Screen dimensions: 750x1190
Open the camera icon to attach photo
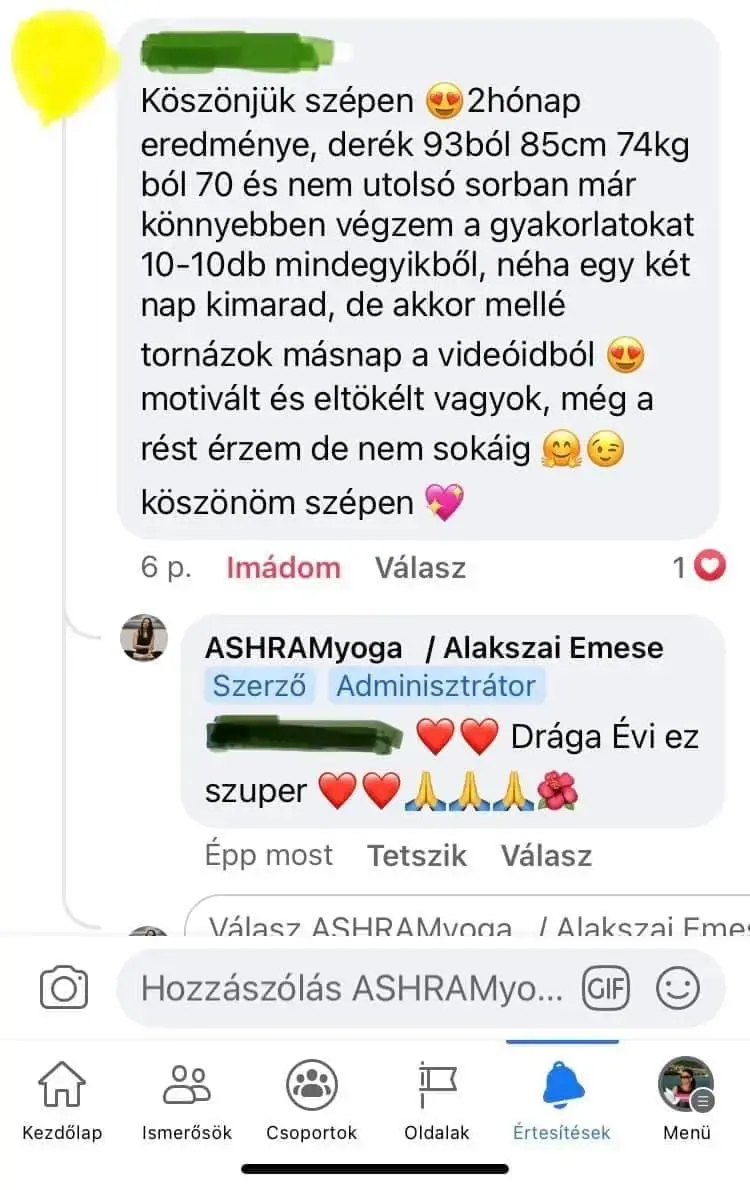pos(64,989)
